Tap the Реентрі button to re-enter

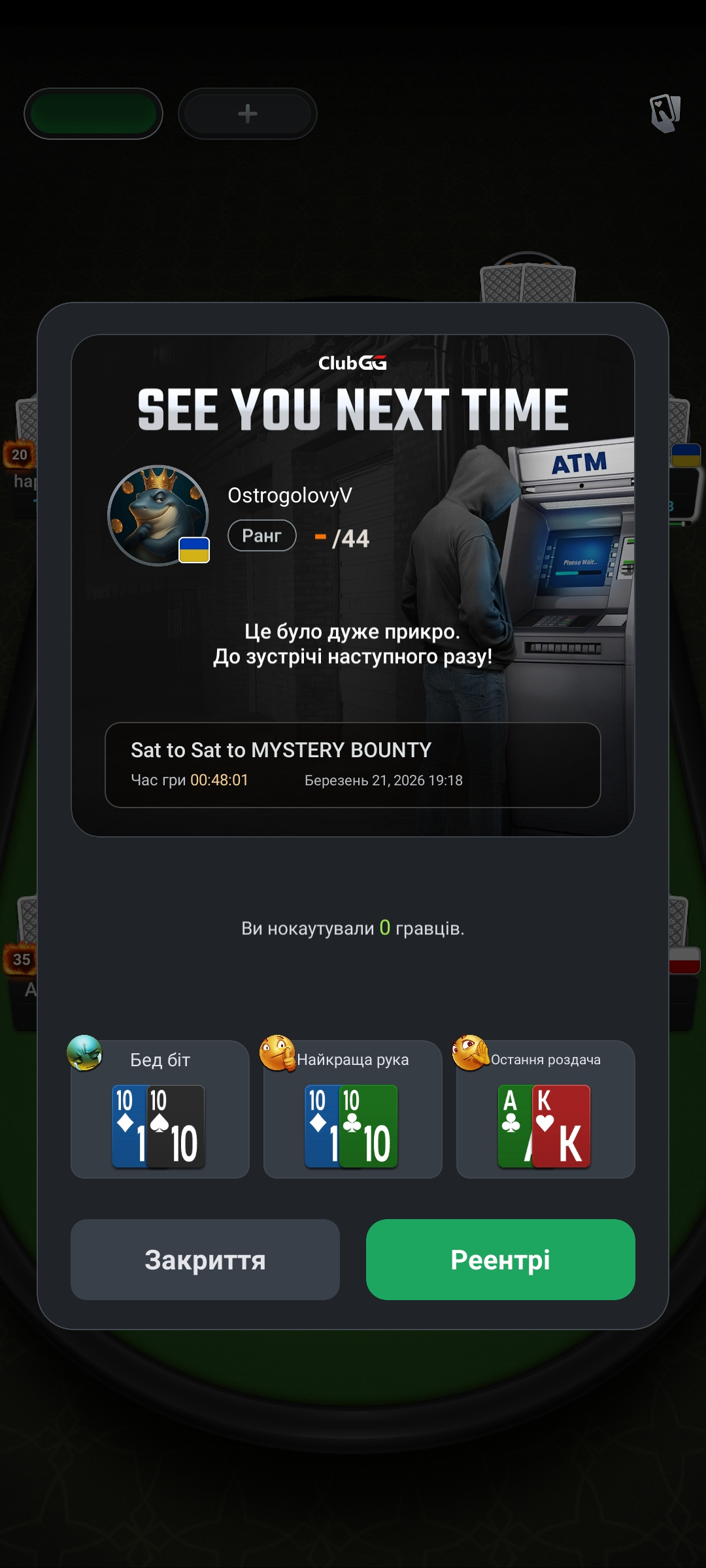pyautogui.click(x=500, y=1259)
